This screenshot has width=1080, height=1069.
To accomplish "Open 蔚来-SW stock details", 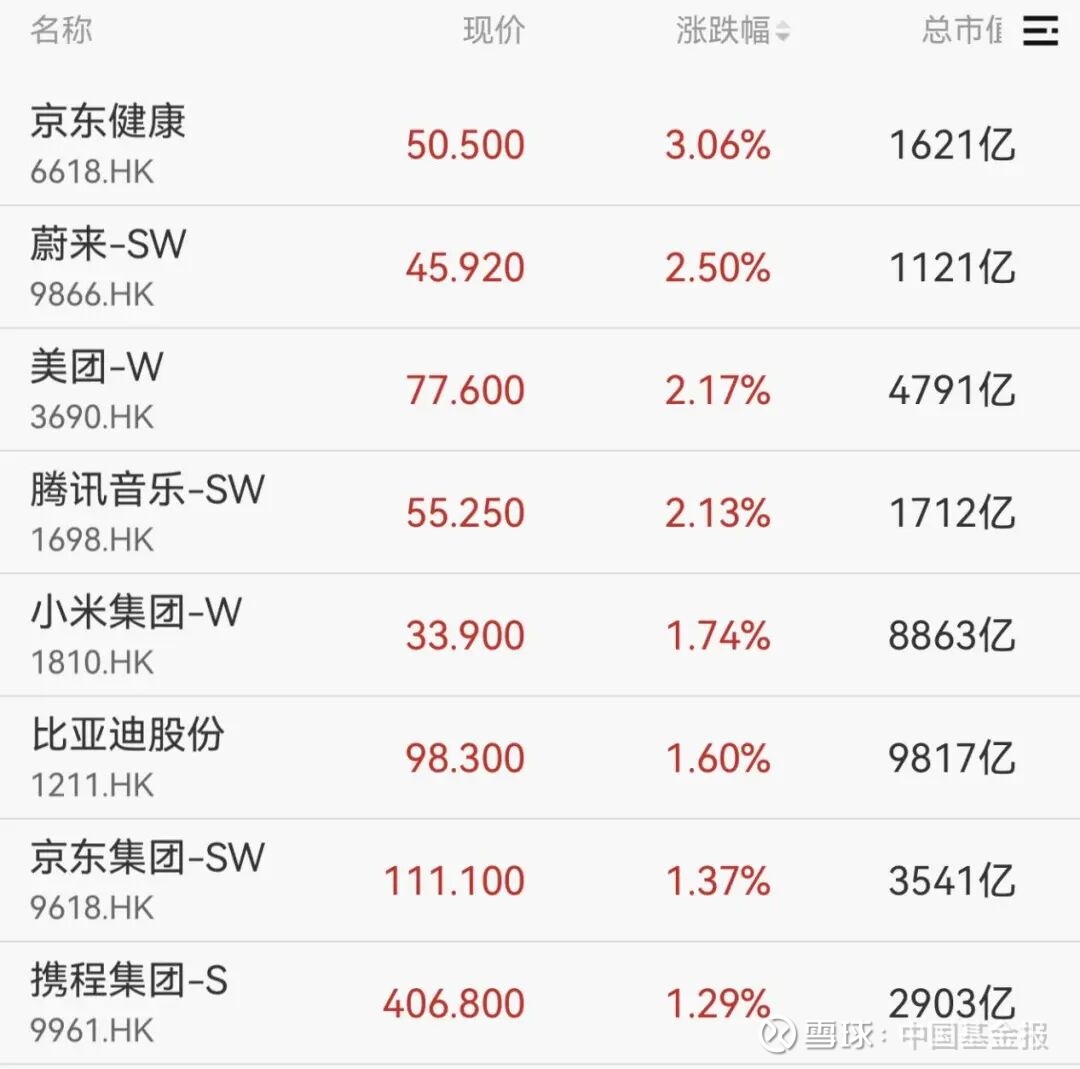I will [x=540, y=267].
